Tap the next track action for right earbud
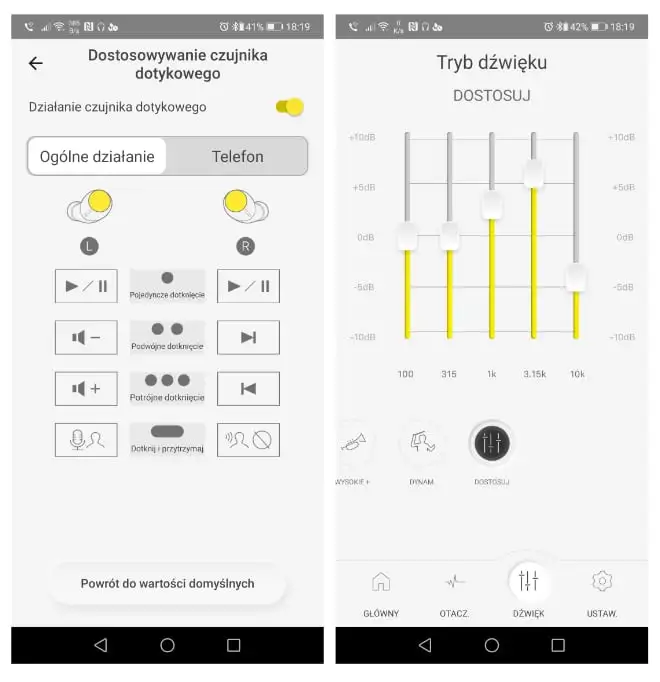The height and width of the screenshot is (682, 660). (x=248, y=338)
